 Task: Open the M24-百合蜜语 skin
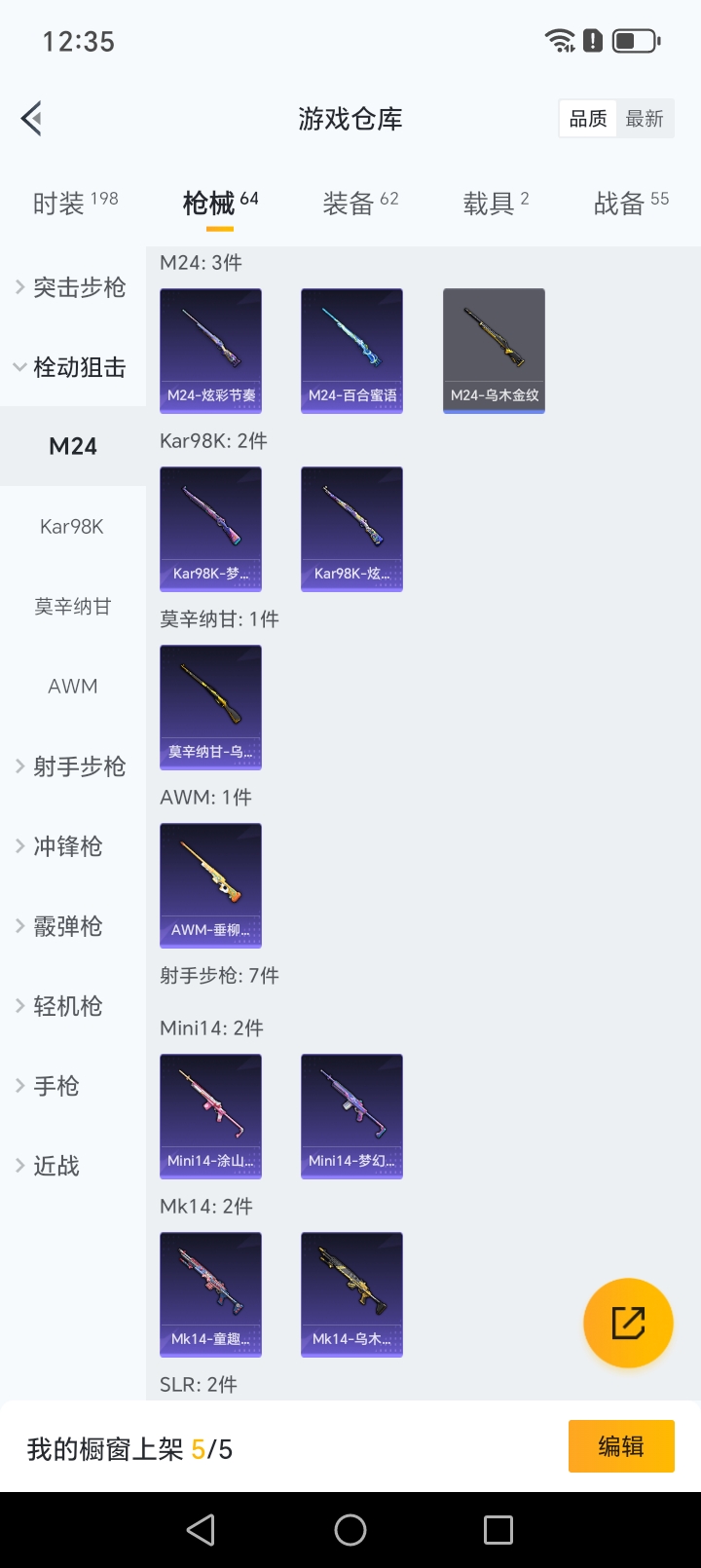coord(352,351)
